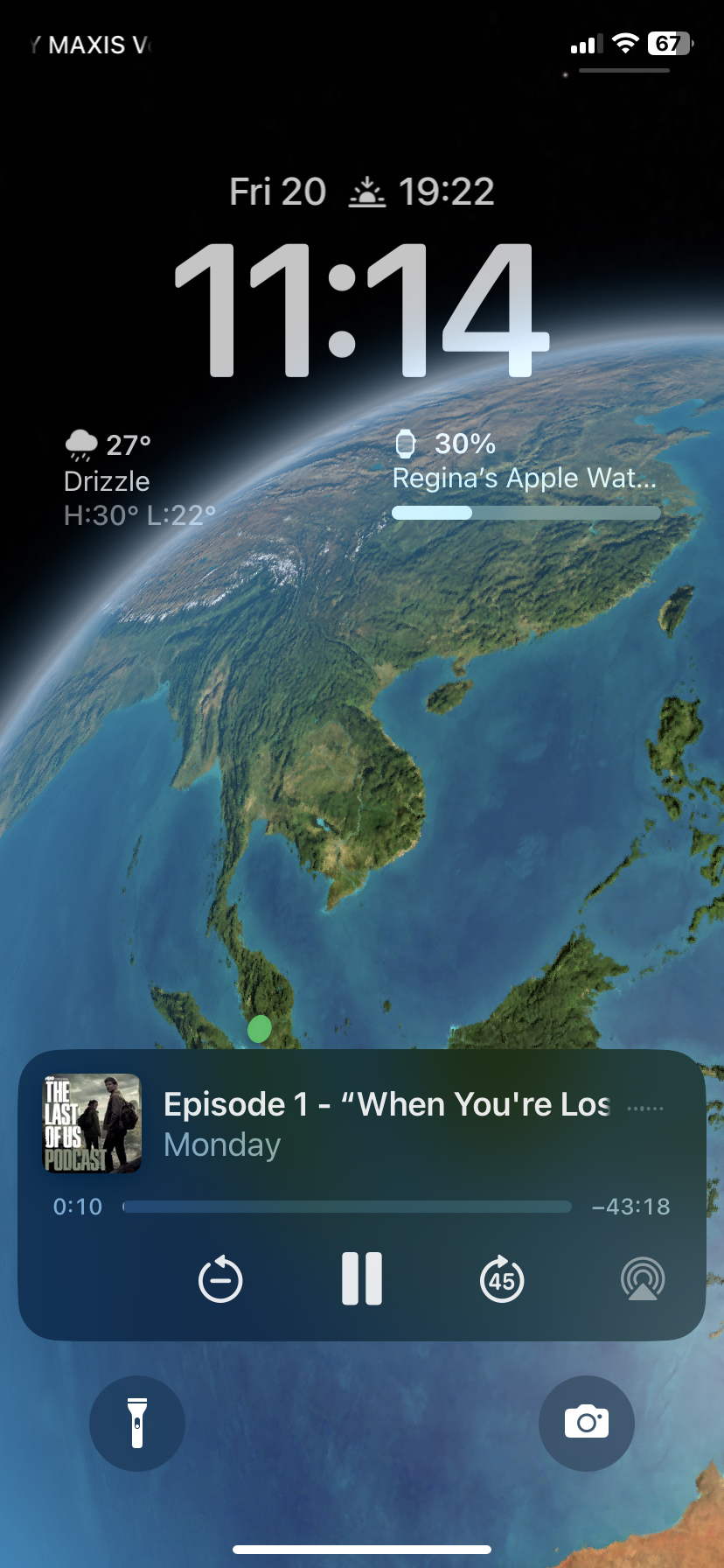Skip forward 45 seconds in the podcast
724x1568 pixels.
click(x=502, y=1279)
